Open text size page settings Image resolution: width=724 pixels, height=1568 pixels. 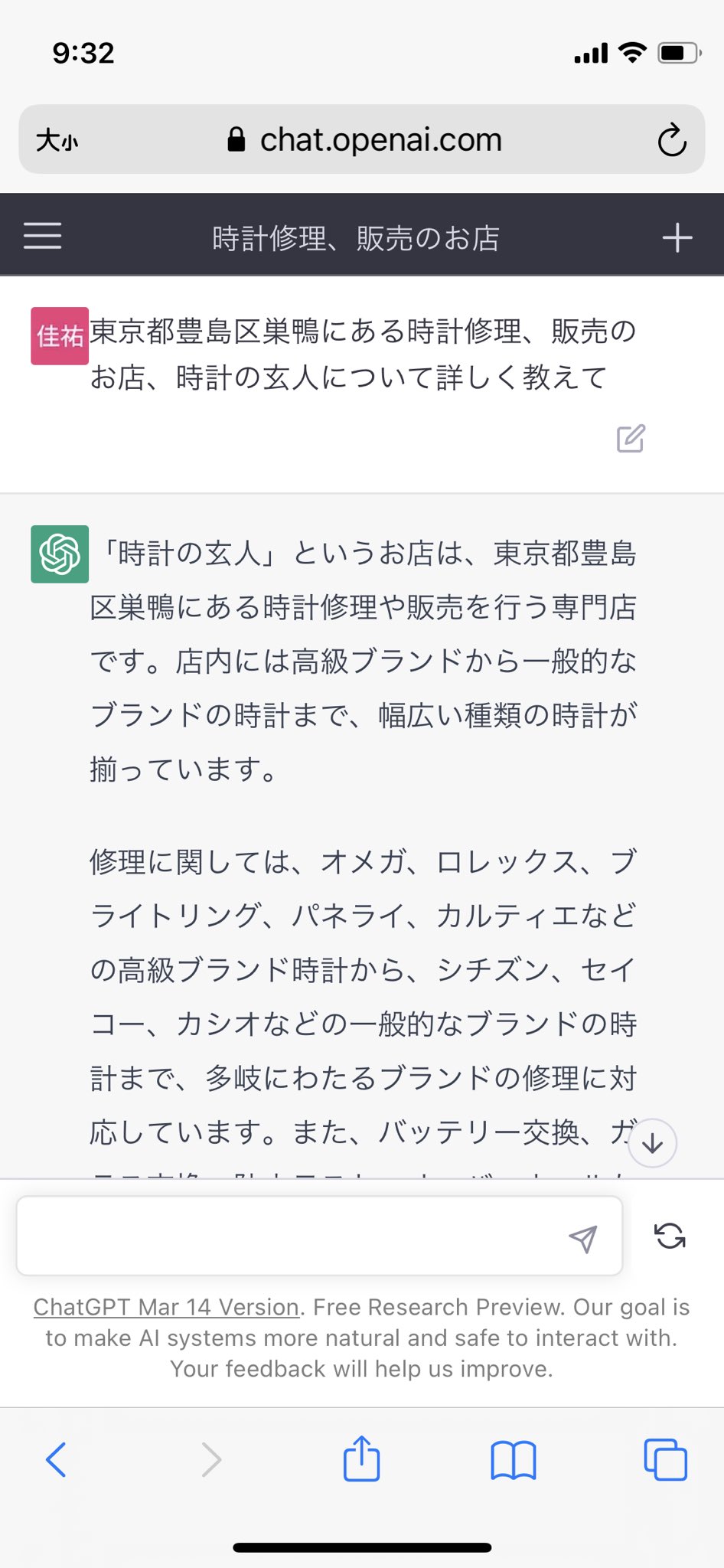57,141
